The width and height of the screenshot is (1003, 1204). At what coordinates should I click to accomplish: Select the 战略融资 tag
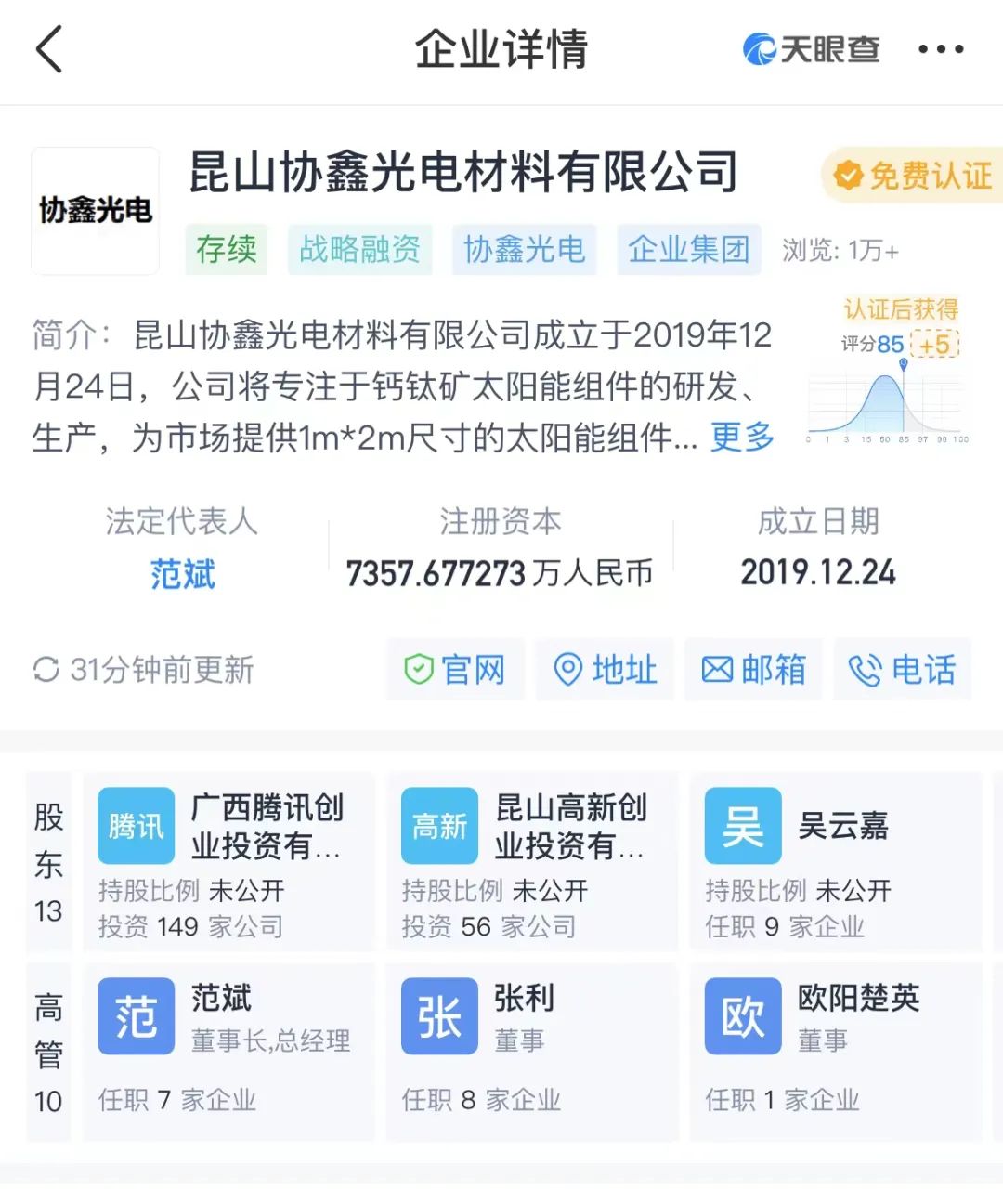pyautogui.click(x=359, y=249)
